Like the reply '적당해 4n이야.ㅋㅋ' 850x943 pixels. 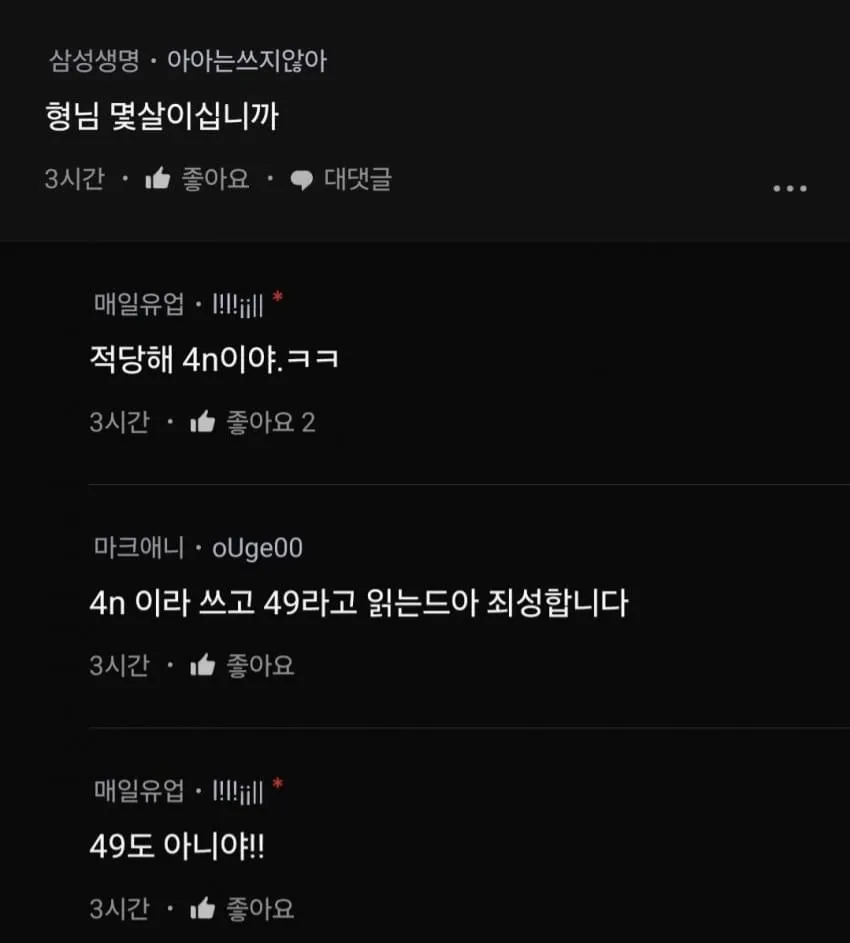pyautogui.click(x=241, y=422)
